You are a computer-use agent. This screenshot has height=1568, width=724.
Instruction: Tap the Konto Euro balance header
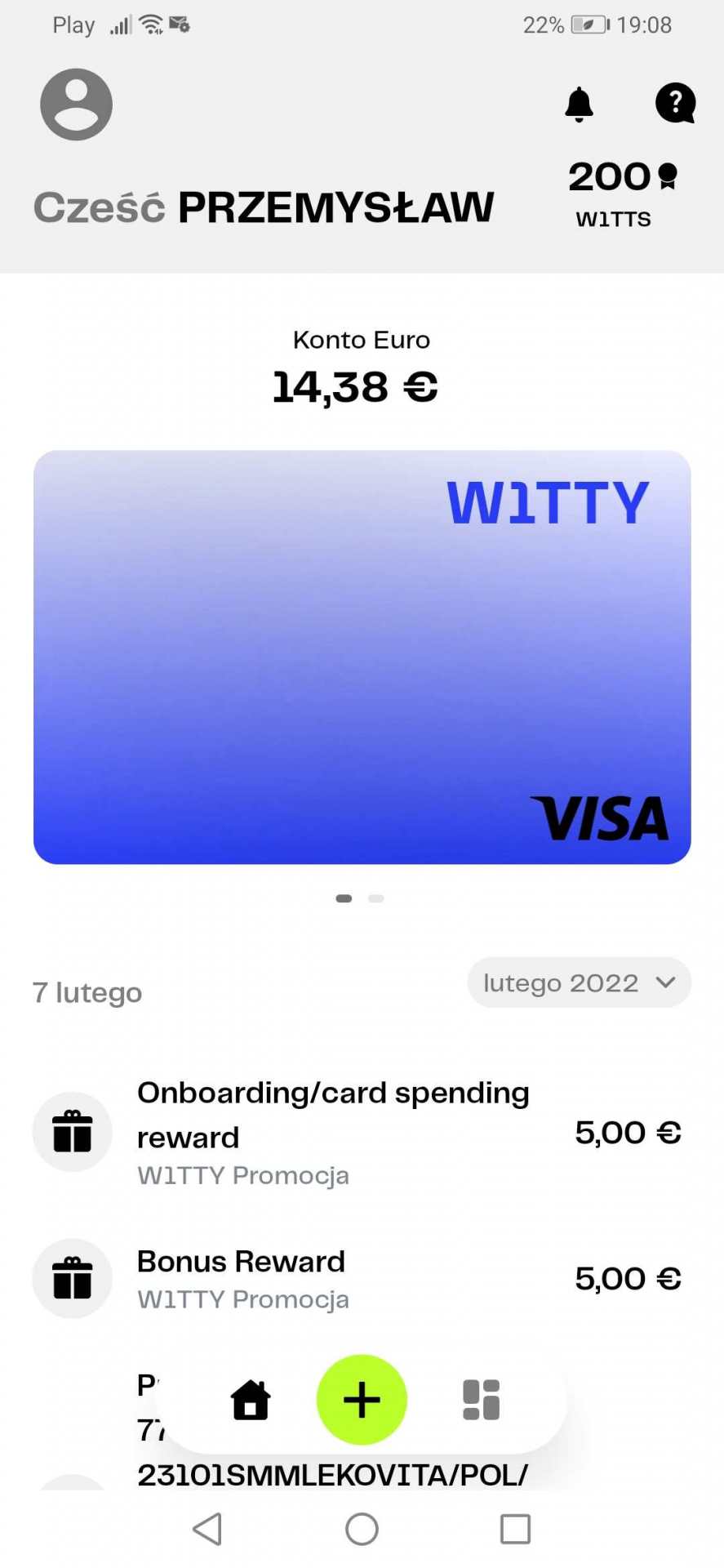point(361,363)
